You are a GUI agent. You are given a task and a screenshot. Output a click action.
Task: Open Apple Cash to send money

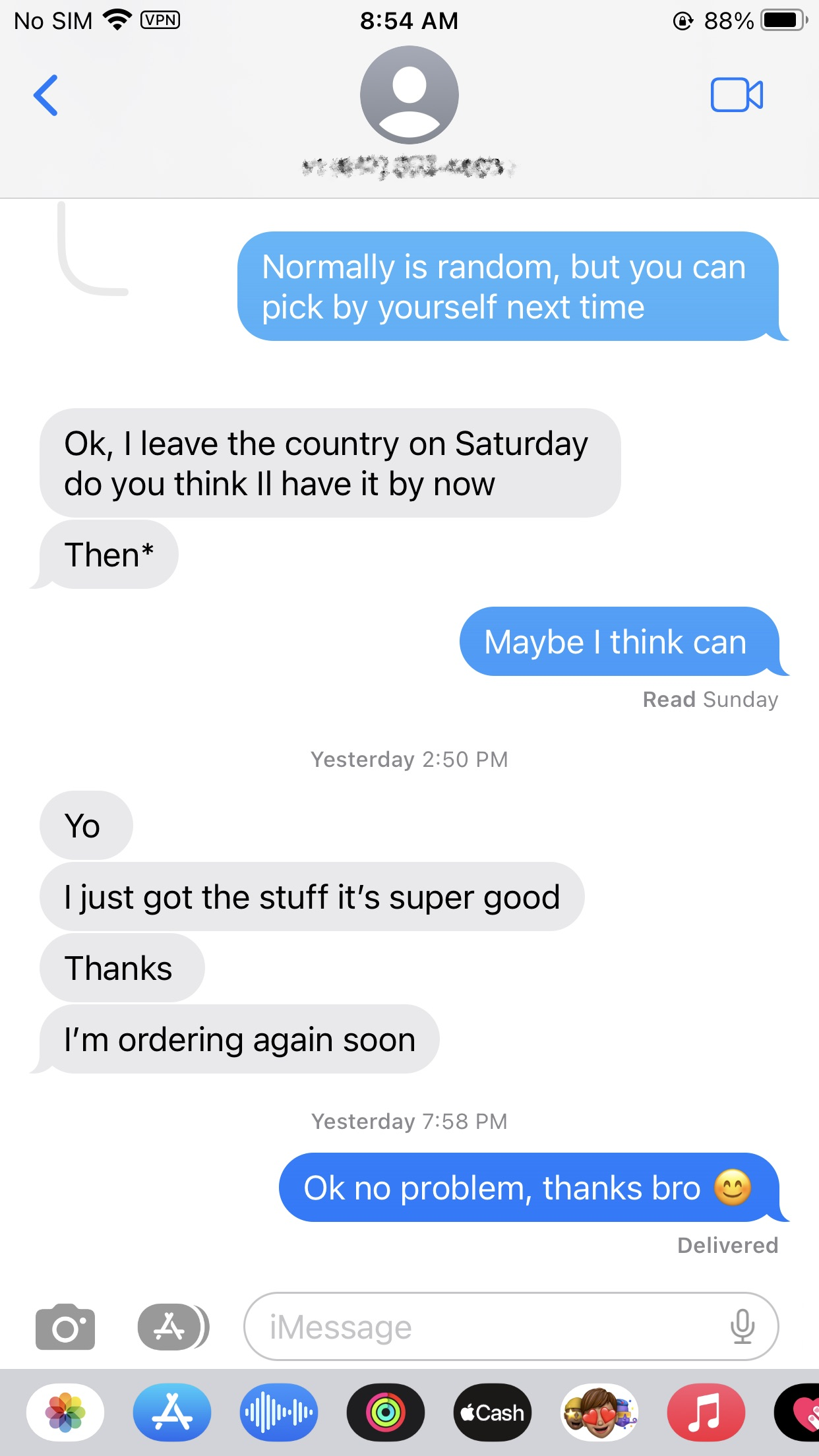click(x=493, y=1412)
